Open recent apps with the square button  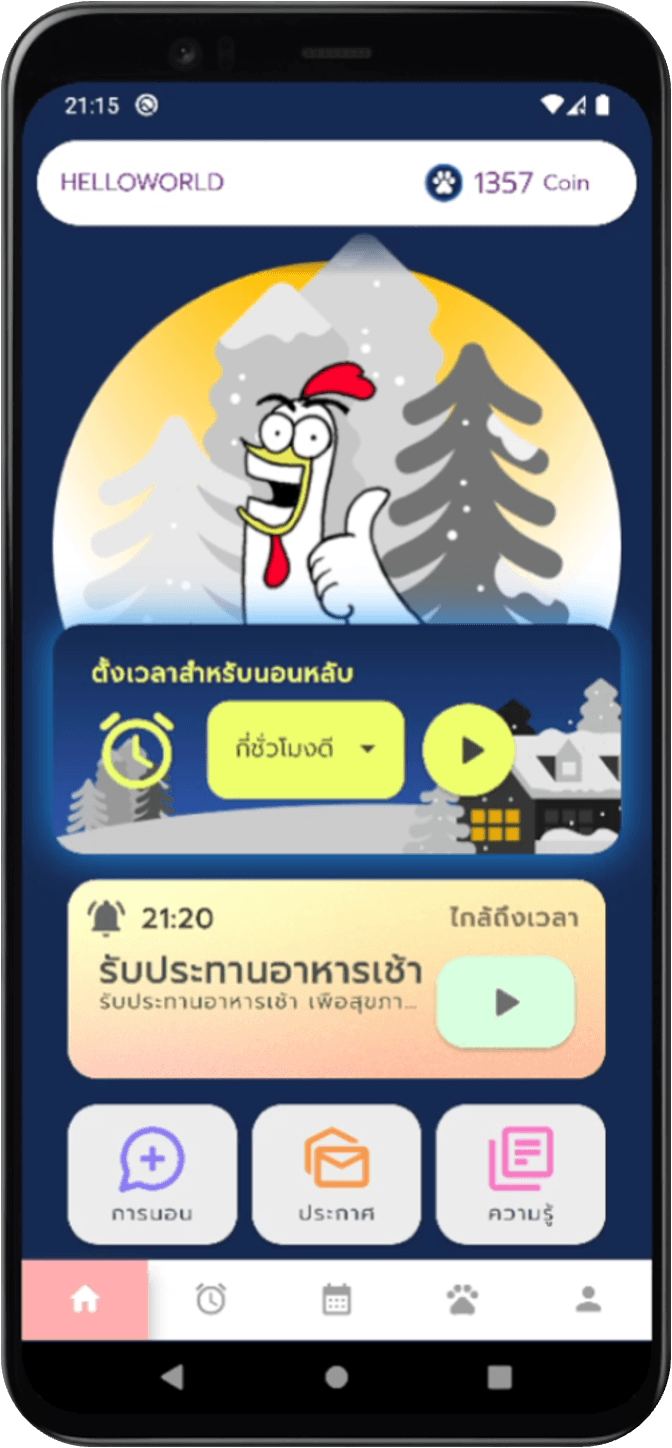pyautogui.click(x=499, y=1377)
